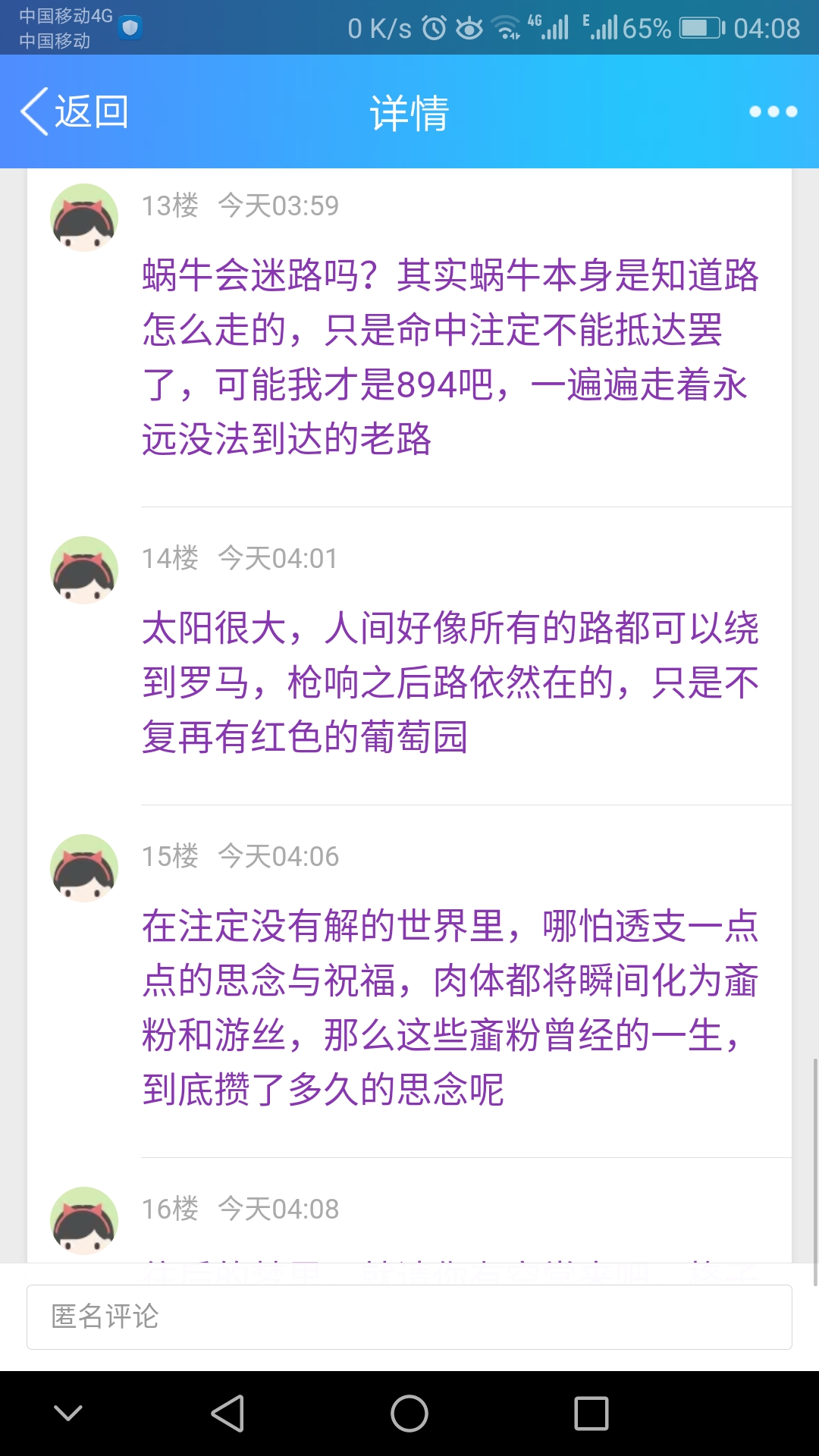Tap the system home button

[x=409, y=1414]
